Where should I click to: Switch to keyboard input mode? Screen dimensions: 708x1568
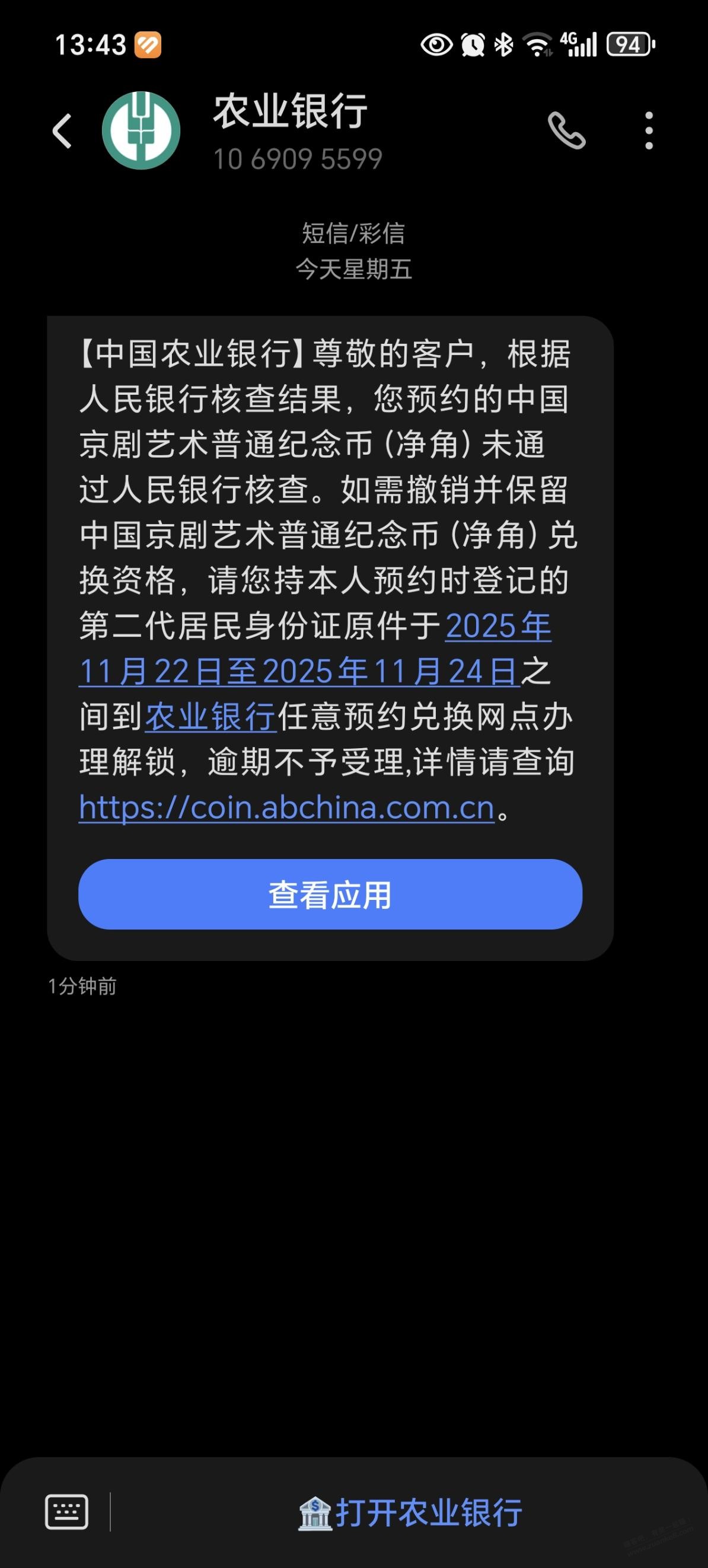point(67,1512)
